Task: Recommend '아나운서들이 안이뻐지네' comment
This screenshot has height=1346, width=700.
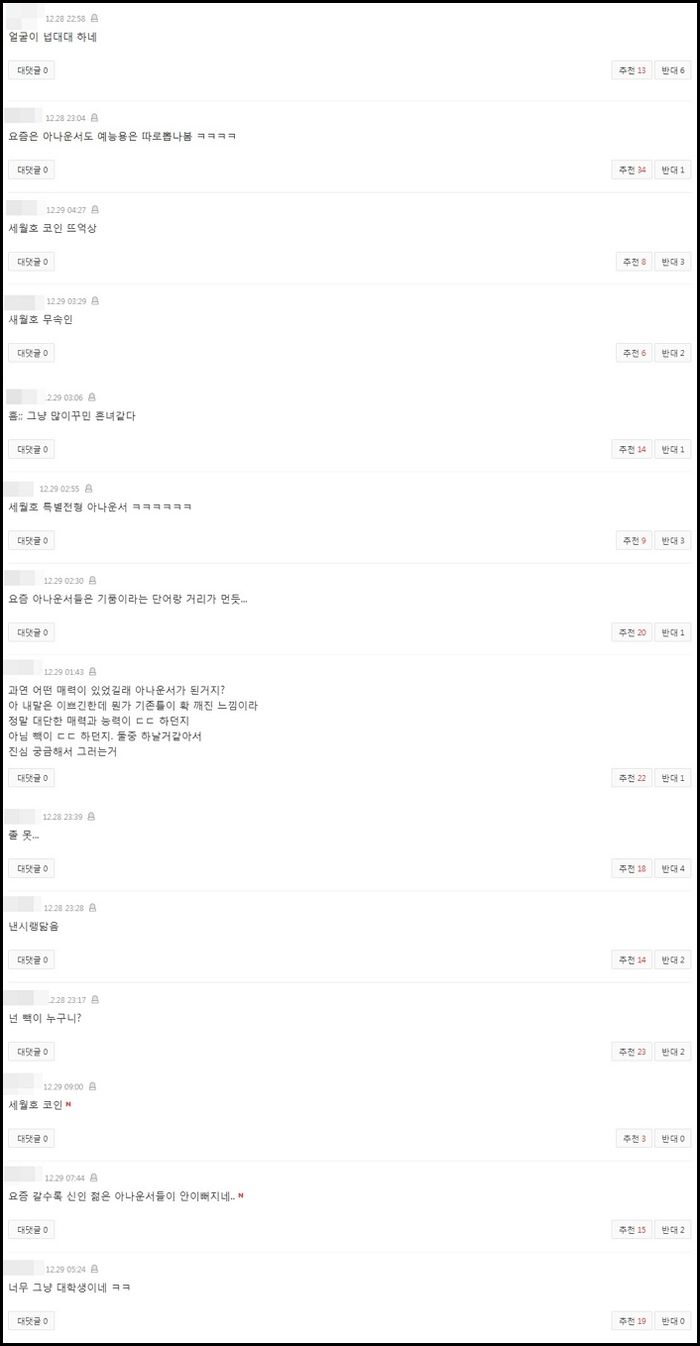Action: pyautogui.click(x=632, y=1230)
